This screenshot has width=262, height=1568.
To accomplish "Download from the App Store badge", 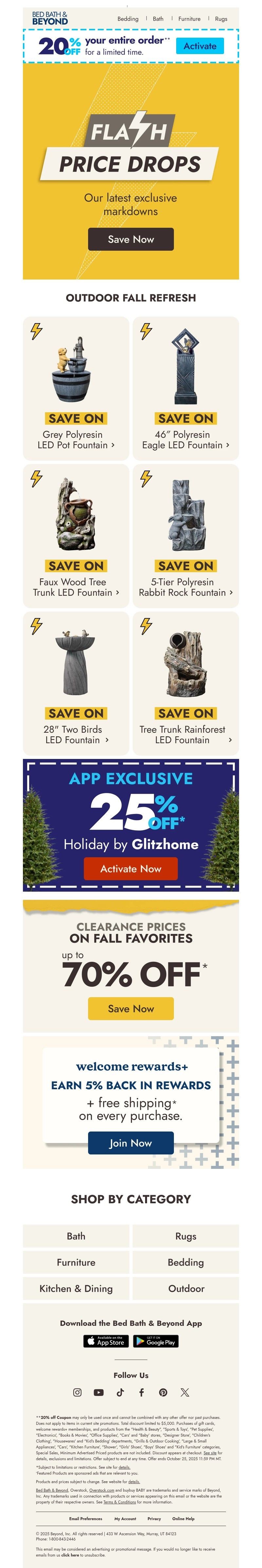I will click(x=106, y=1341).
